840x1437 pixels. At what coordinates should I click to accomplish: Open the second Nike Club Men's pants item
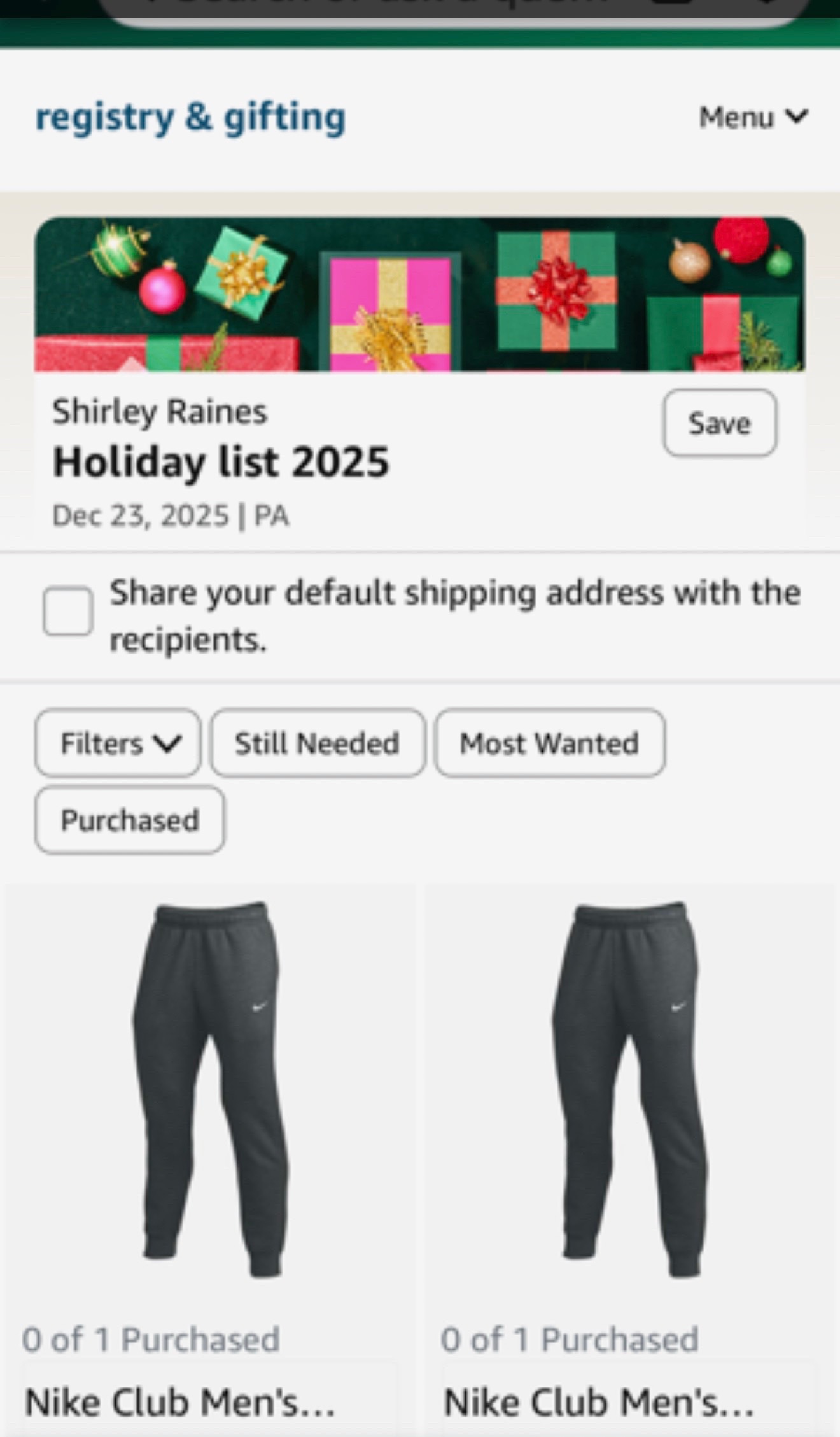click(x=629, y=1088)
